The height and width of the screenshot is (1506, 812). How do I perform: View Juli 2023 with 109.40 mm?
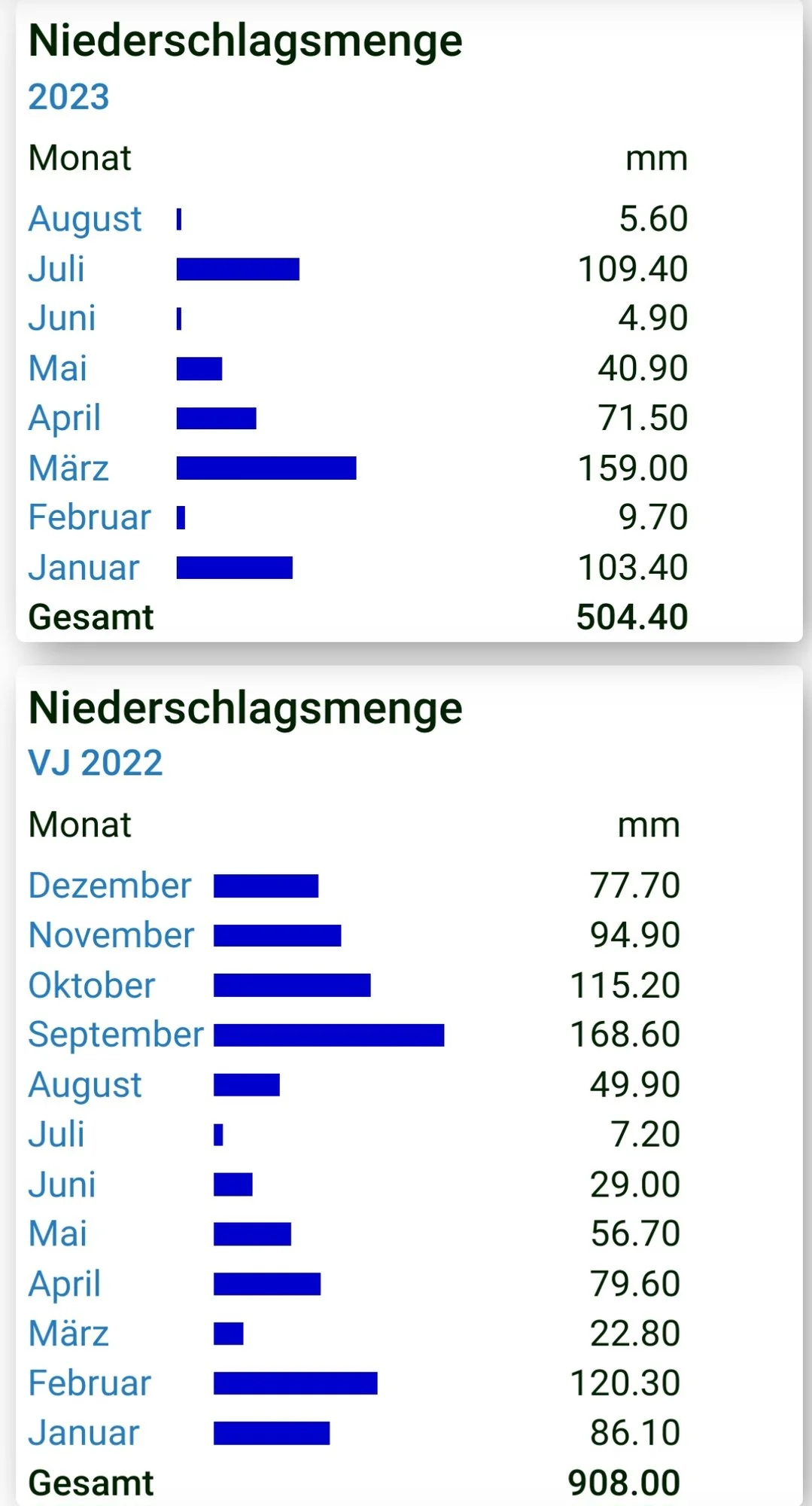56,269
